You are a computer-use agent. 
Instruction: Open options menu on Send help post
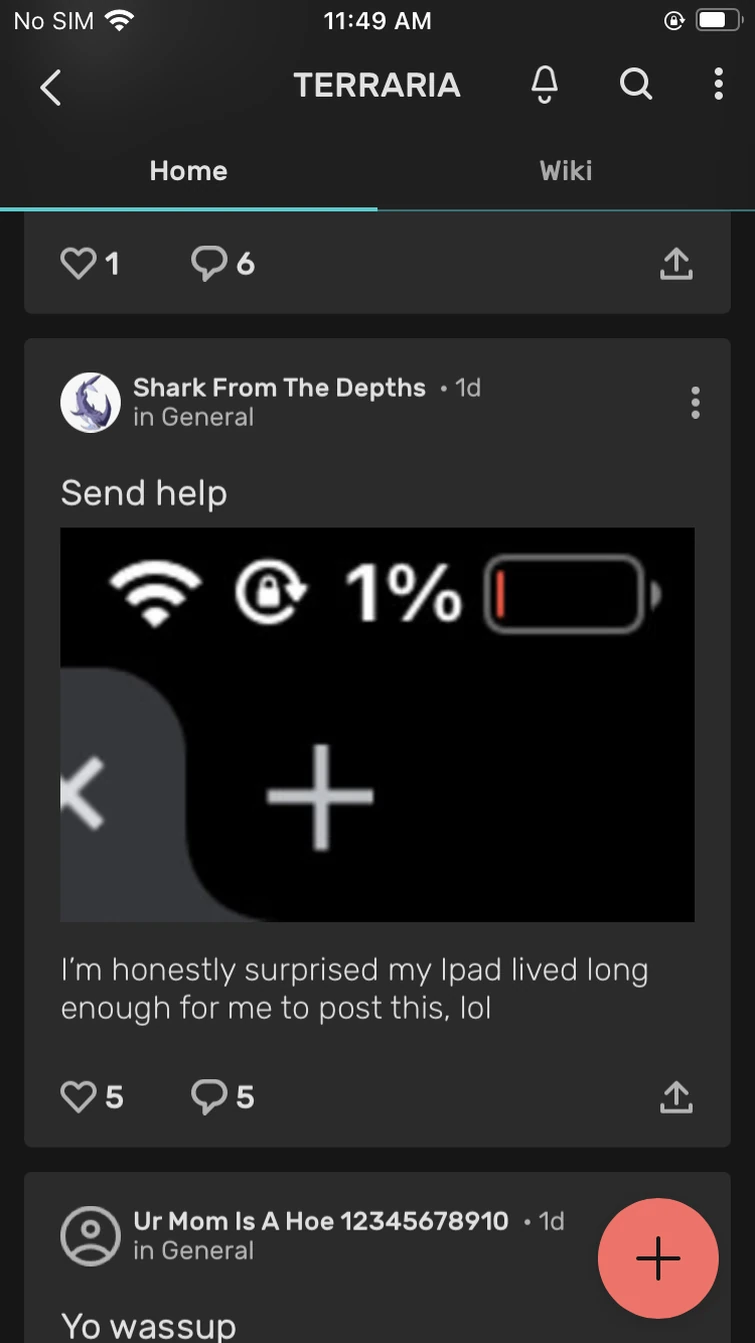[695, 402]
